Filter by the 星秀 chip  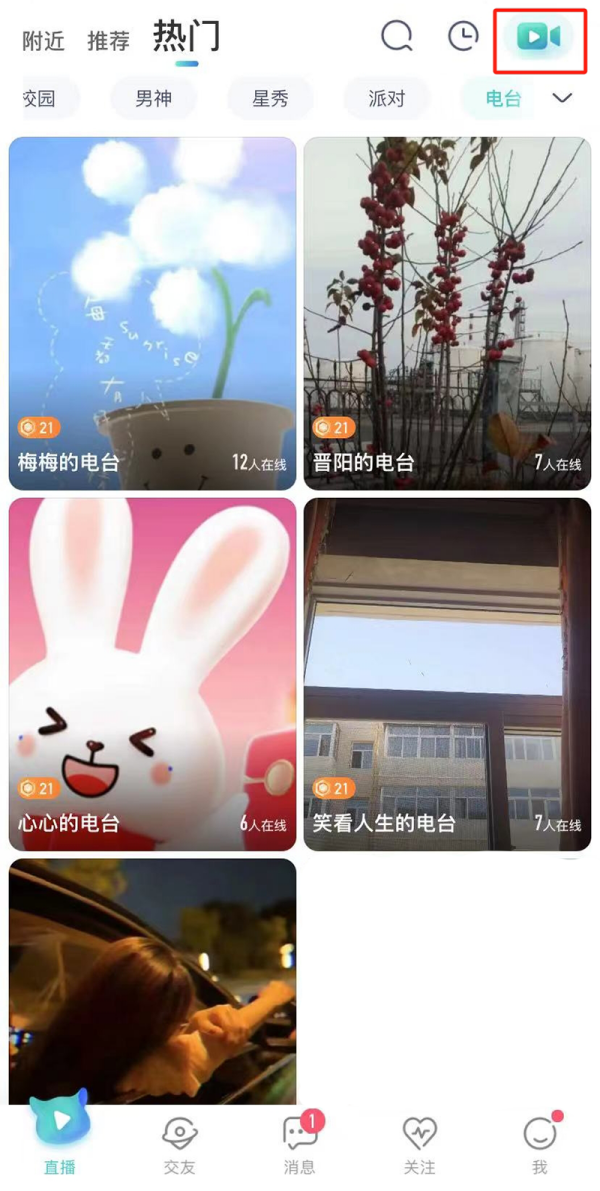[x=270, y=99]
